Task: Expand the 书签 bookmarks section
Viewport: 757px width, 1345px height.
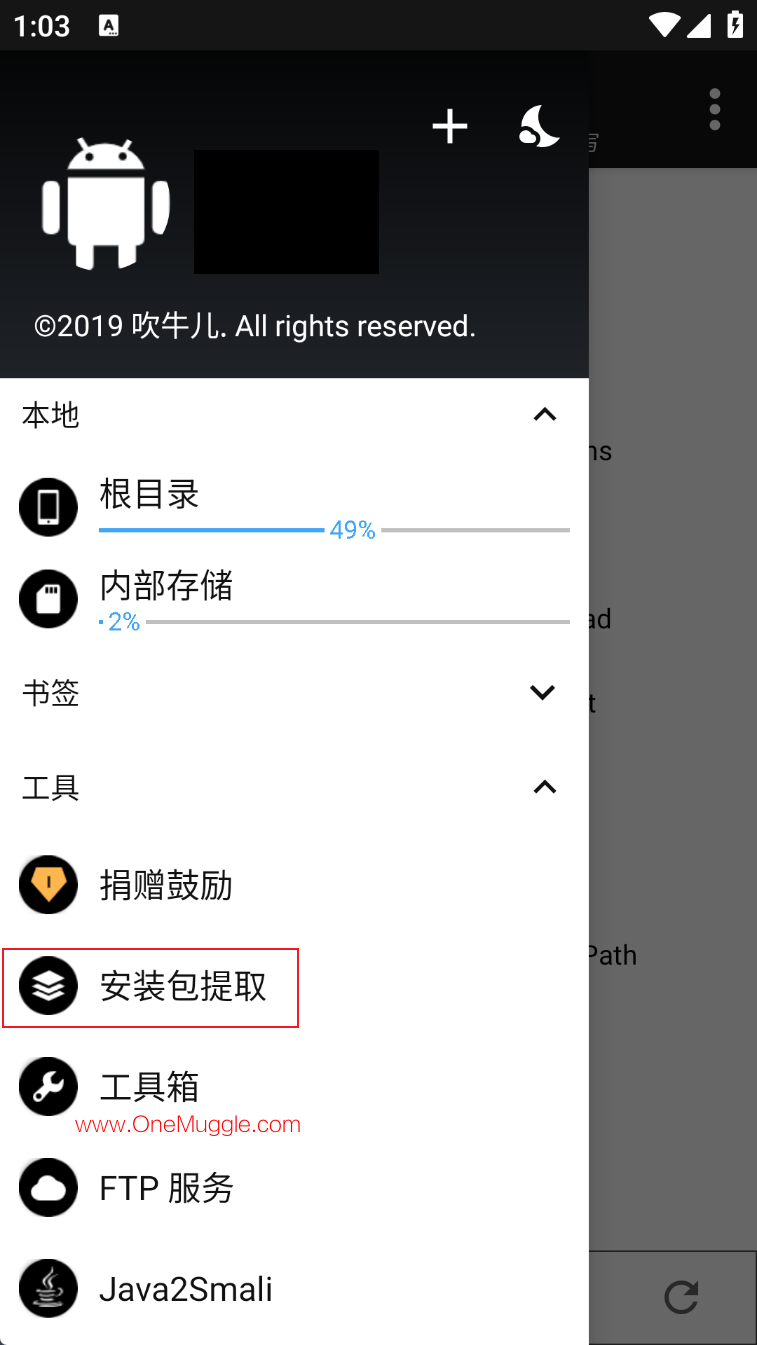Action: point(543,692)
